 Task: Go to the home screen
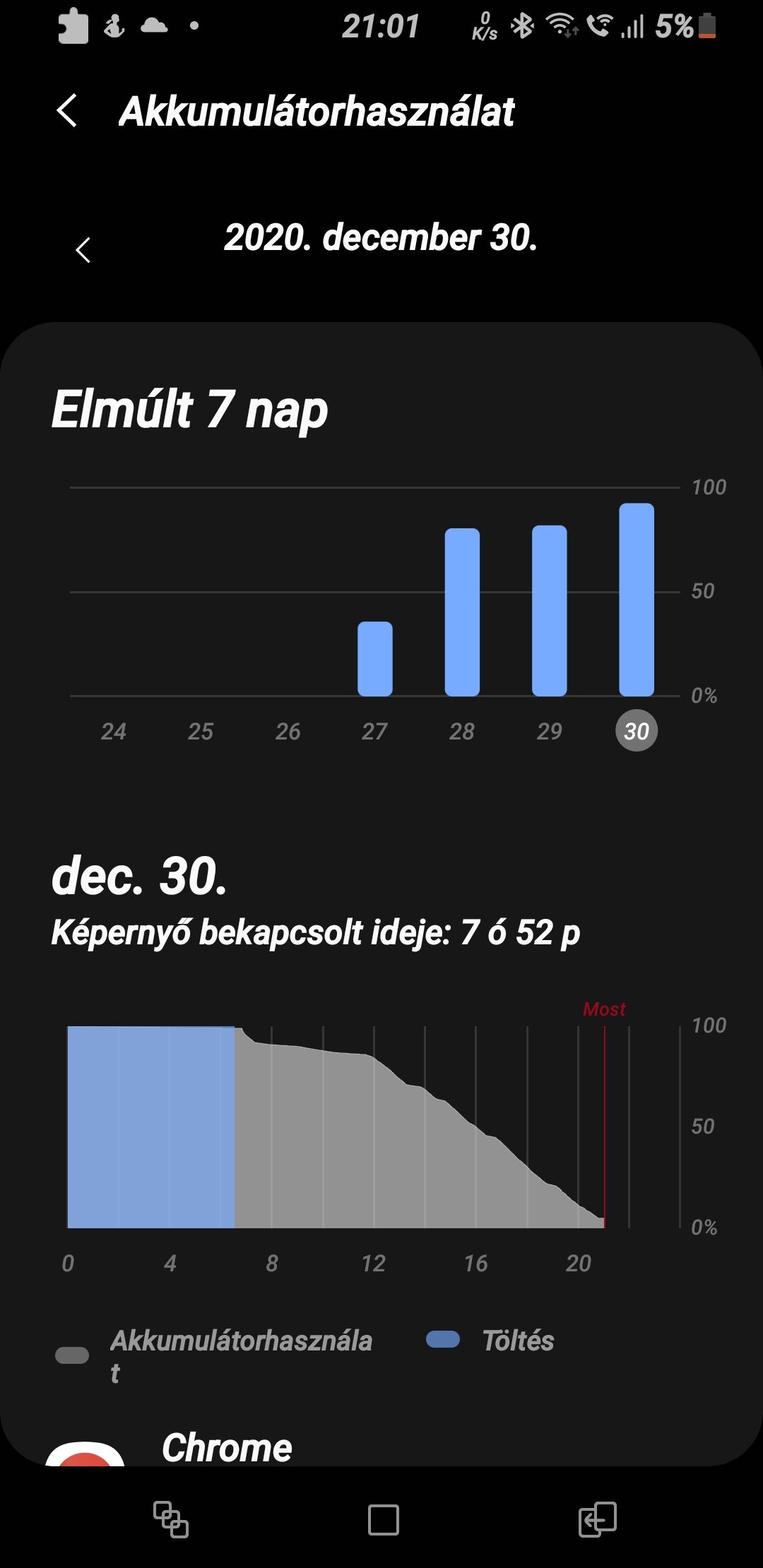(383, 1519)
